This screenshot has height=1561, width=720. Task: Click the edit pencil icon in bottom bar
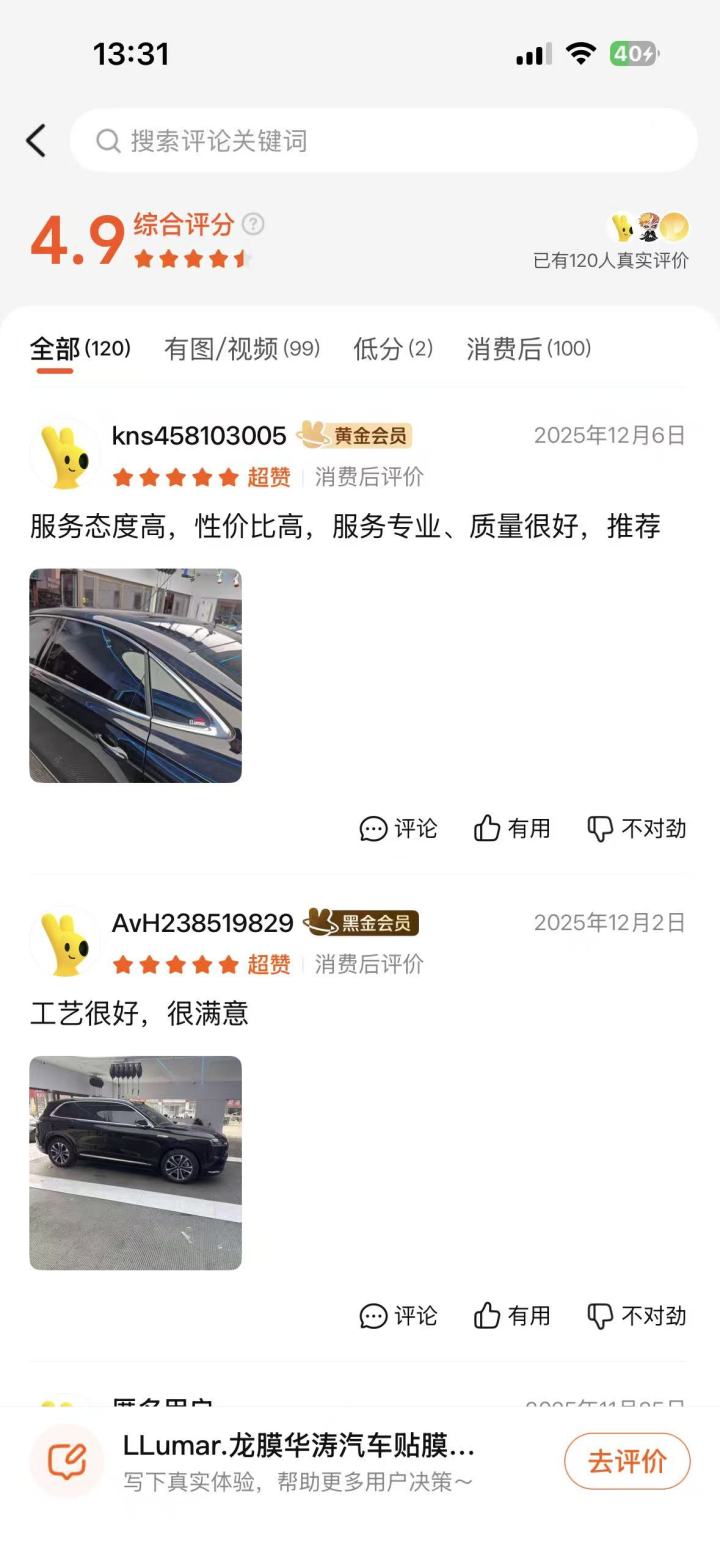[66, 1460]
